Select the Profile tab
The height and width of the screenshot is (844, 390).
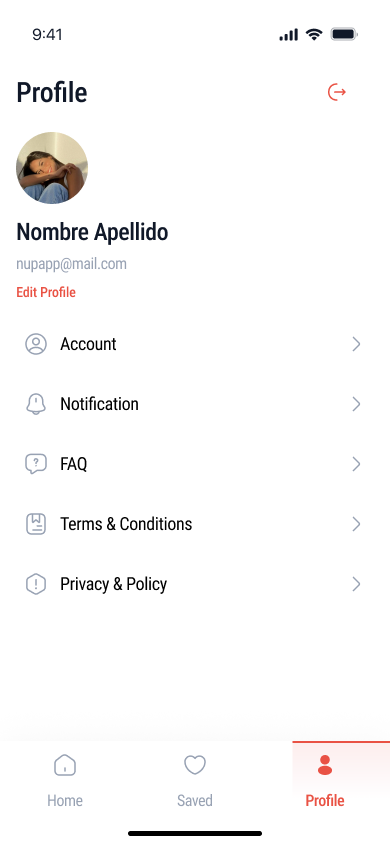click(324, 780)
